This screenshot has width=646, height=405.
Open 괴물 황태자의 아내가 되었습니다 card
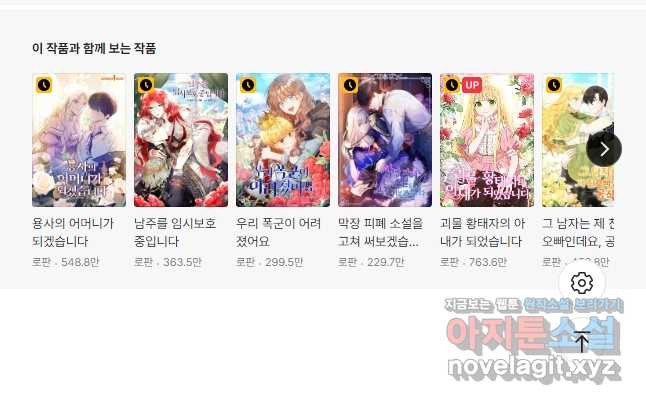[487, 140]
